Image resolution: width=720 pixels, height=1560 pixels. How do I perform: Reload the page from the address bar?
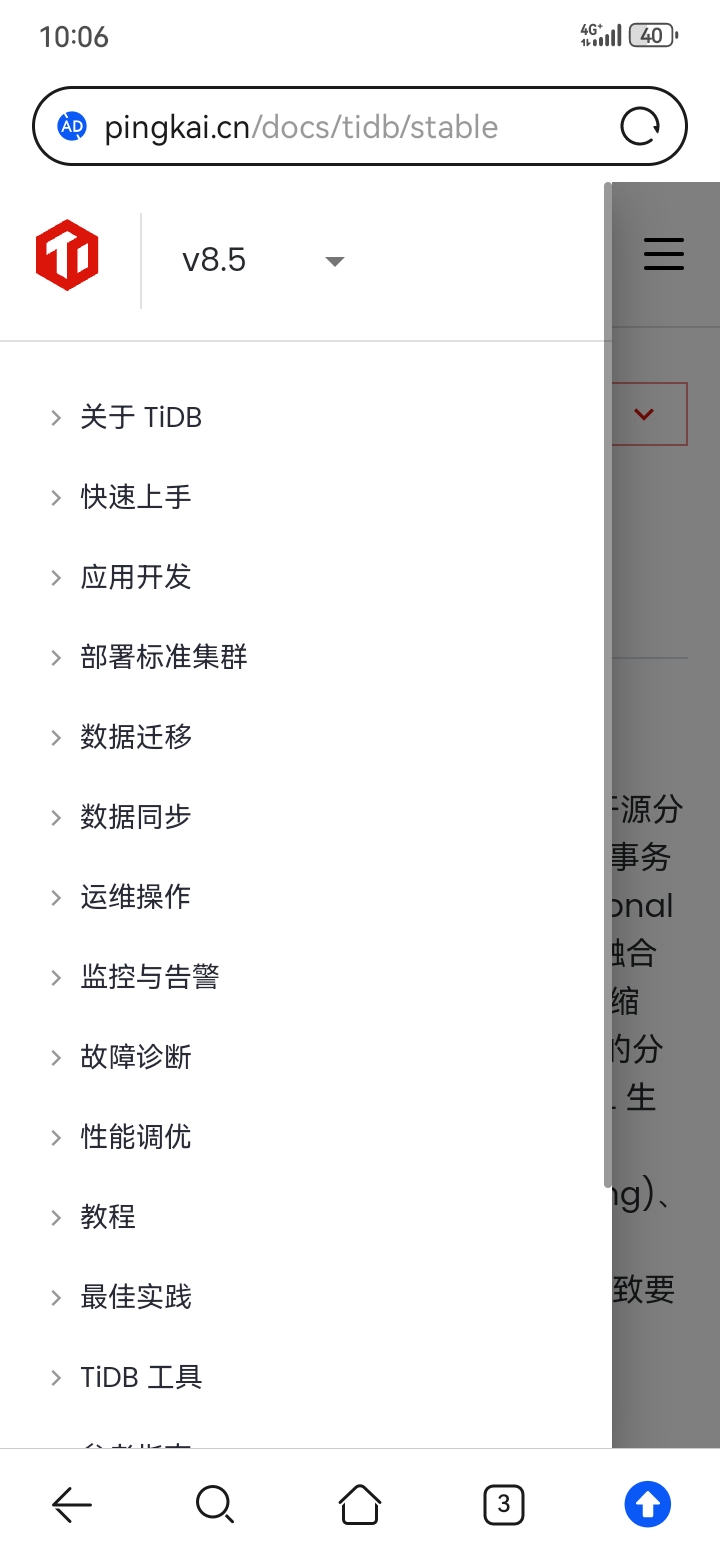[640, 127]
